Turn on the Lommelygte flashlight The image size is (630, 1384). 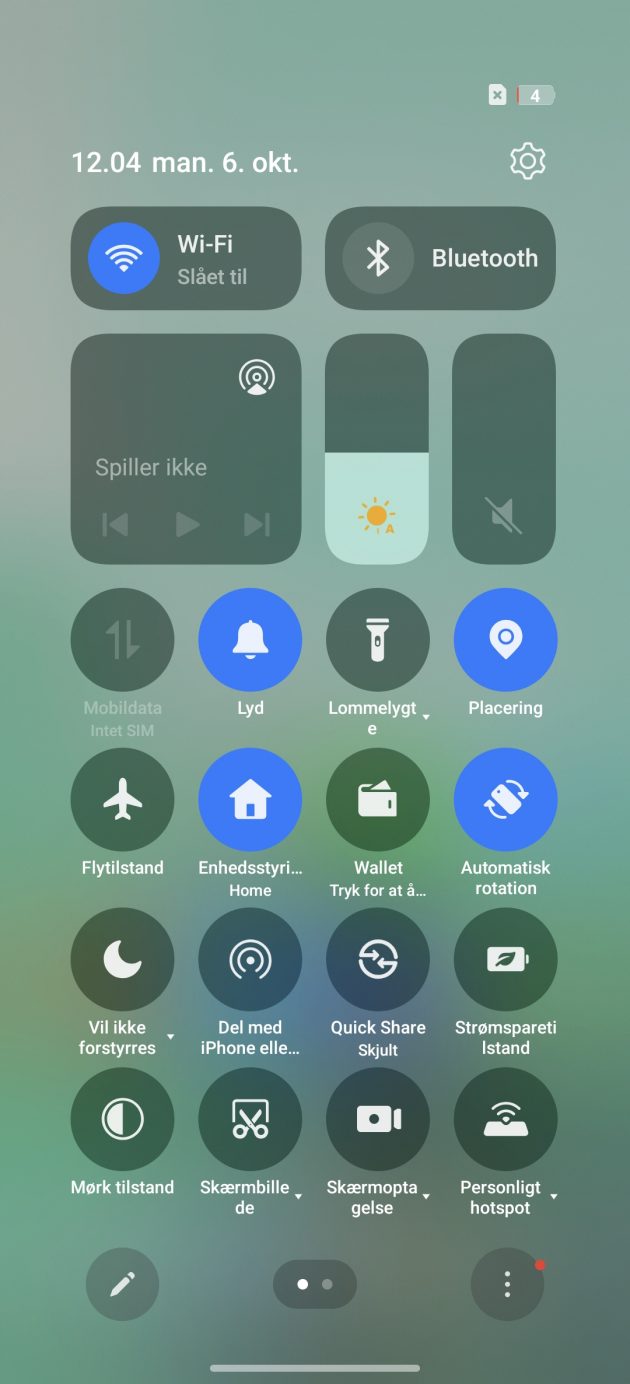pyautogui.click(x=378, y=640)
